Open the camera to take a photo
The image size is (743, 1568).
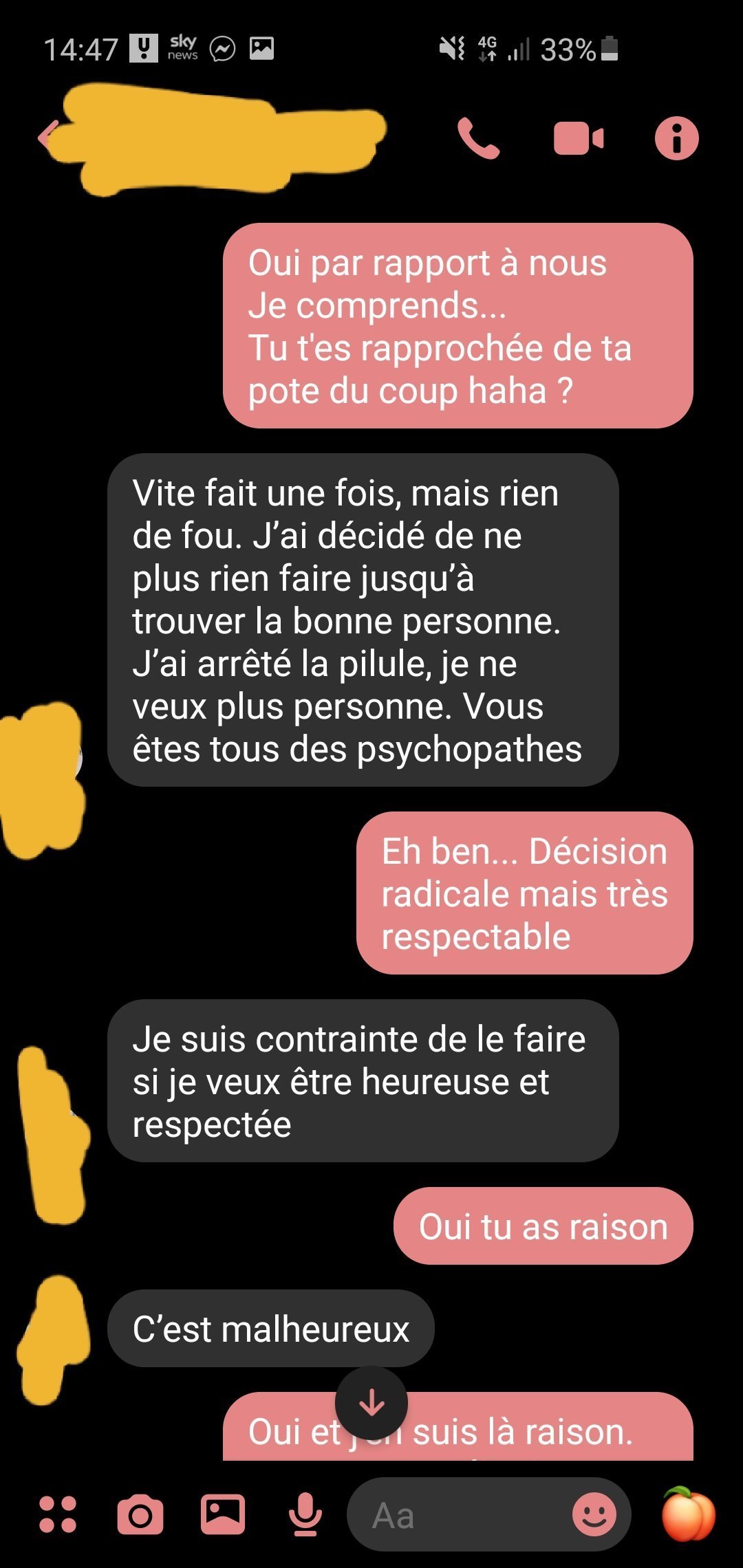140,1514
